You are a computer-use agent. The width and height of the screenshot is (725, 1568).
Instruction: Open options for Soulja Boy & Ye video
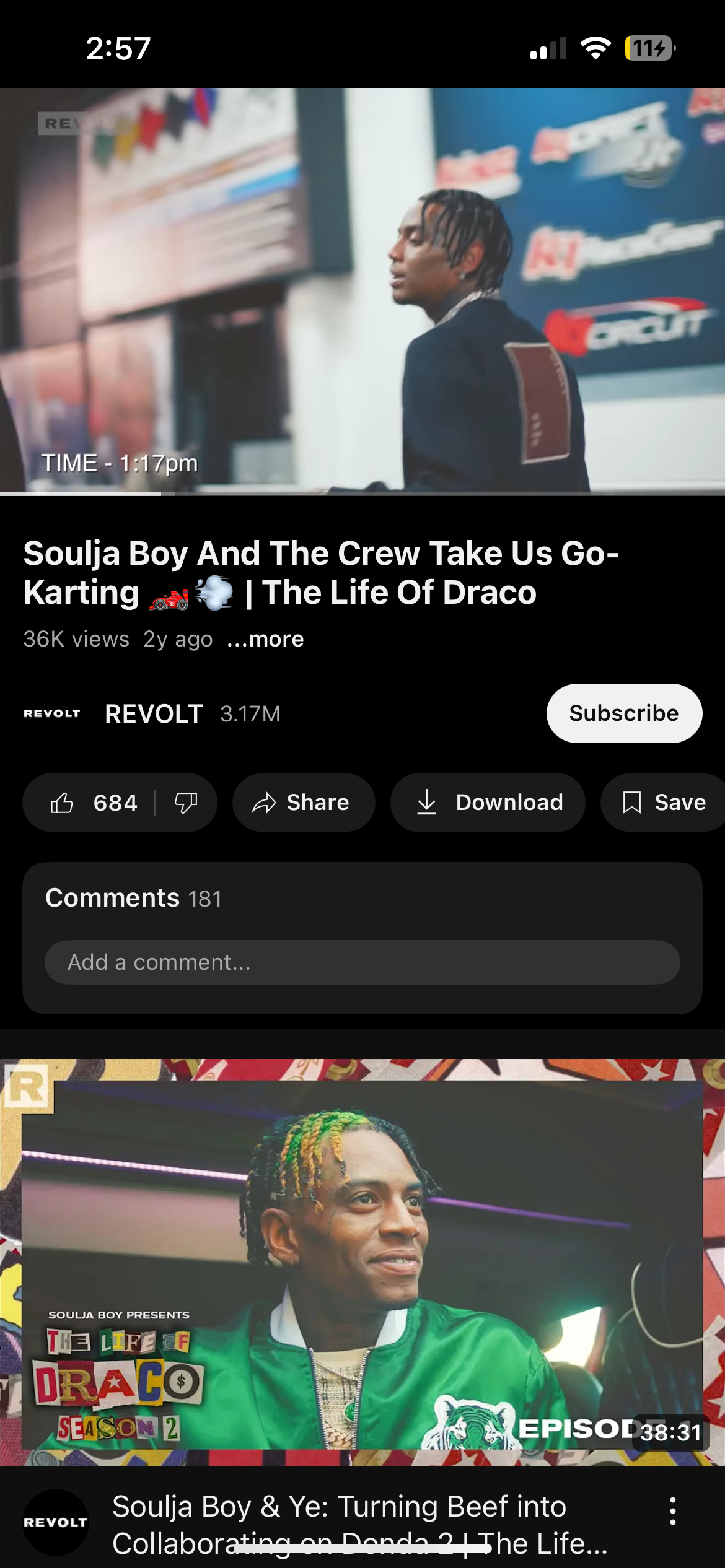pos(673,1511)
